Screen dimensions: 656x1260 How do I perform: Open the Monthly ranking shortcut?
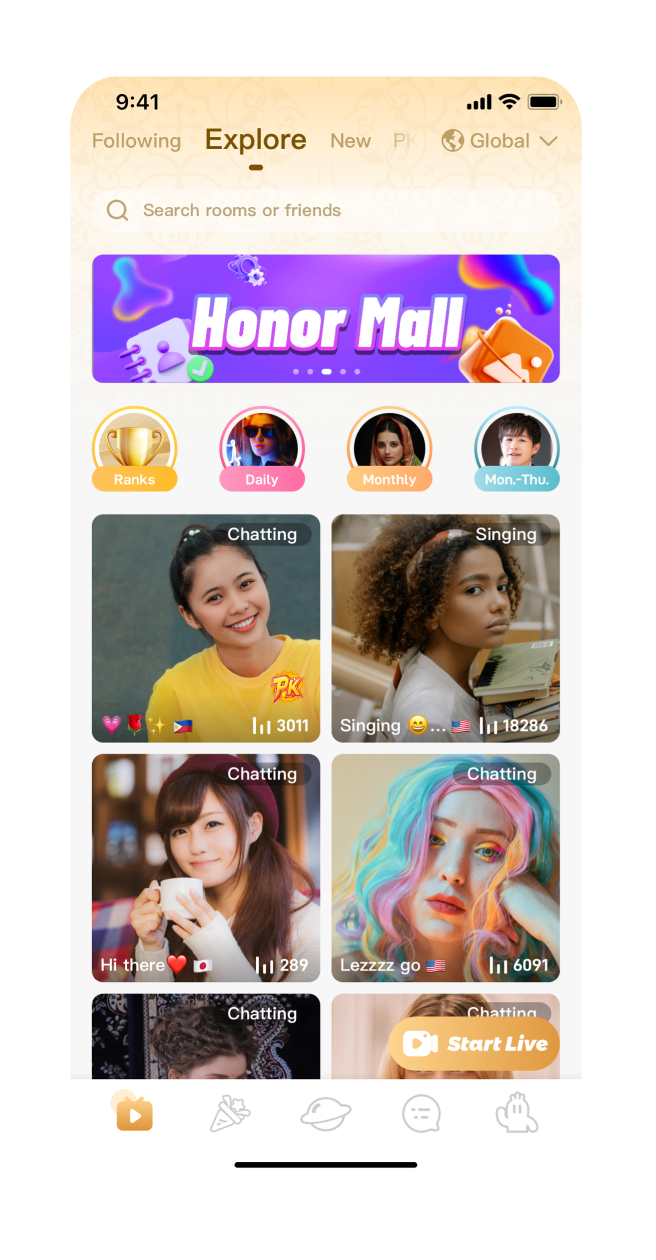389,449
